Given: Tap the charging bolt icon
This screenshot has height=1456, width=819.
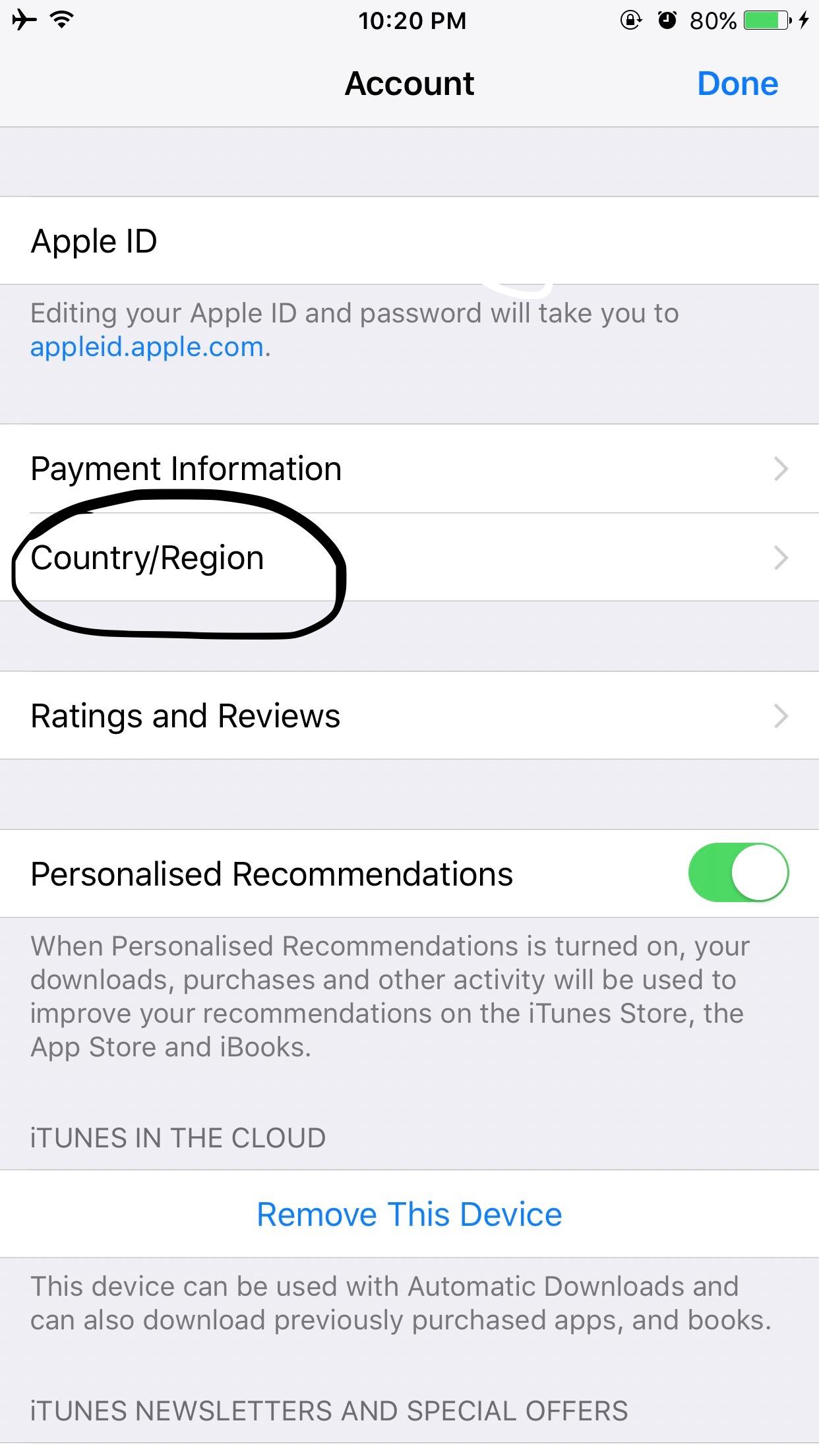Looking at the screenshot, I should (805, 20).
